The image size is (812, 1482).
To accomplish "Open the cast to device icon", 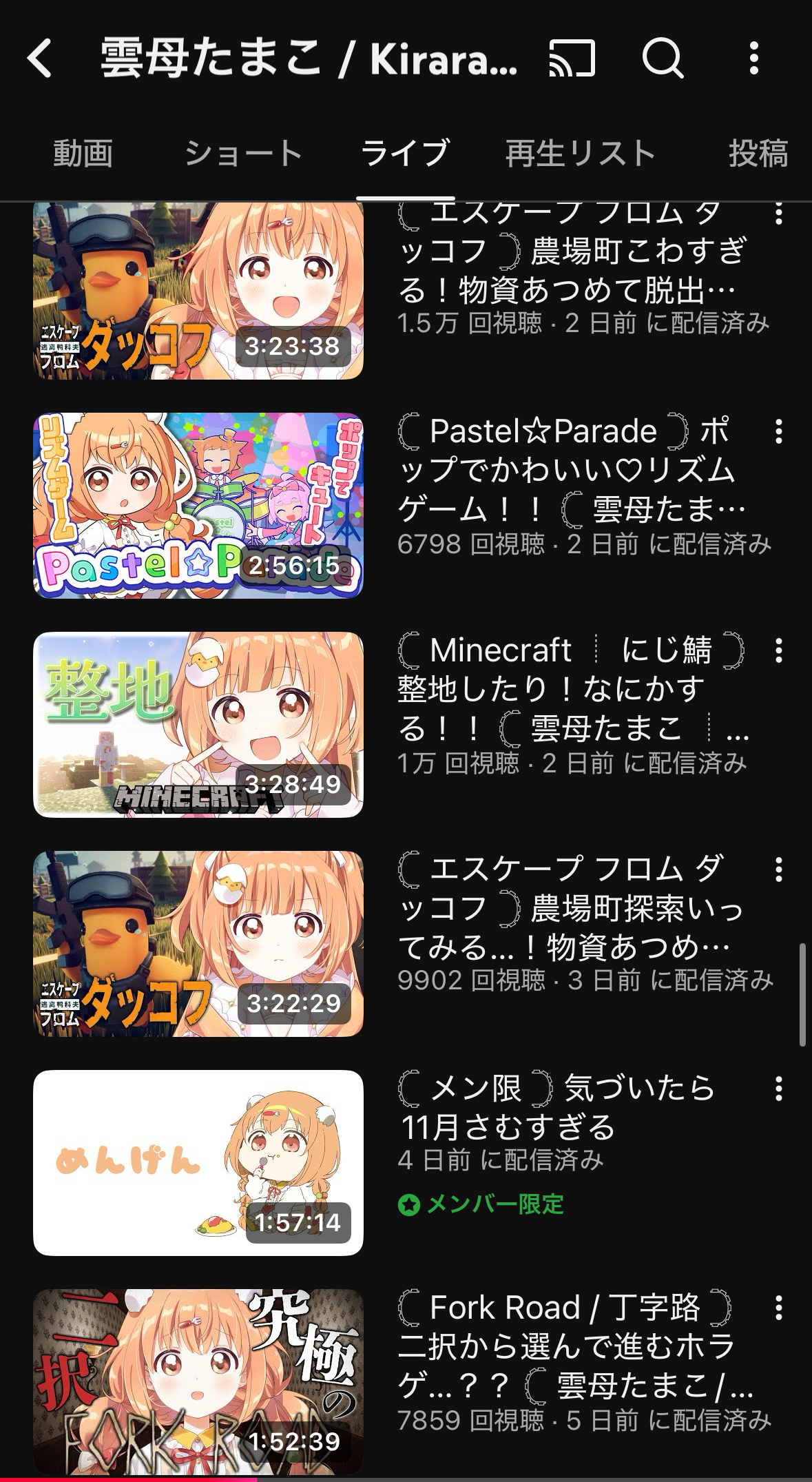I will pyautogui.click(x=572, y=58).
